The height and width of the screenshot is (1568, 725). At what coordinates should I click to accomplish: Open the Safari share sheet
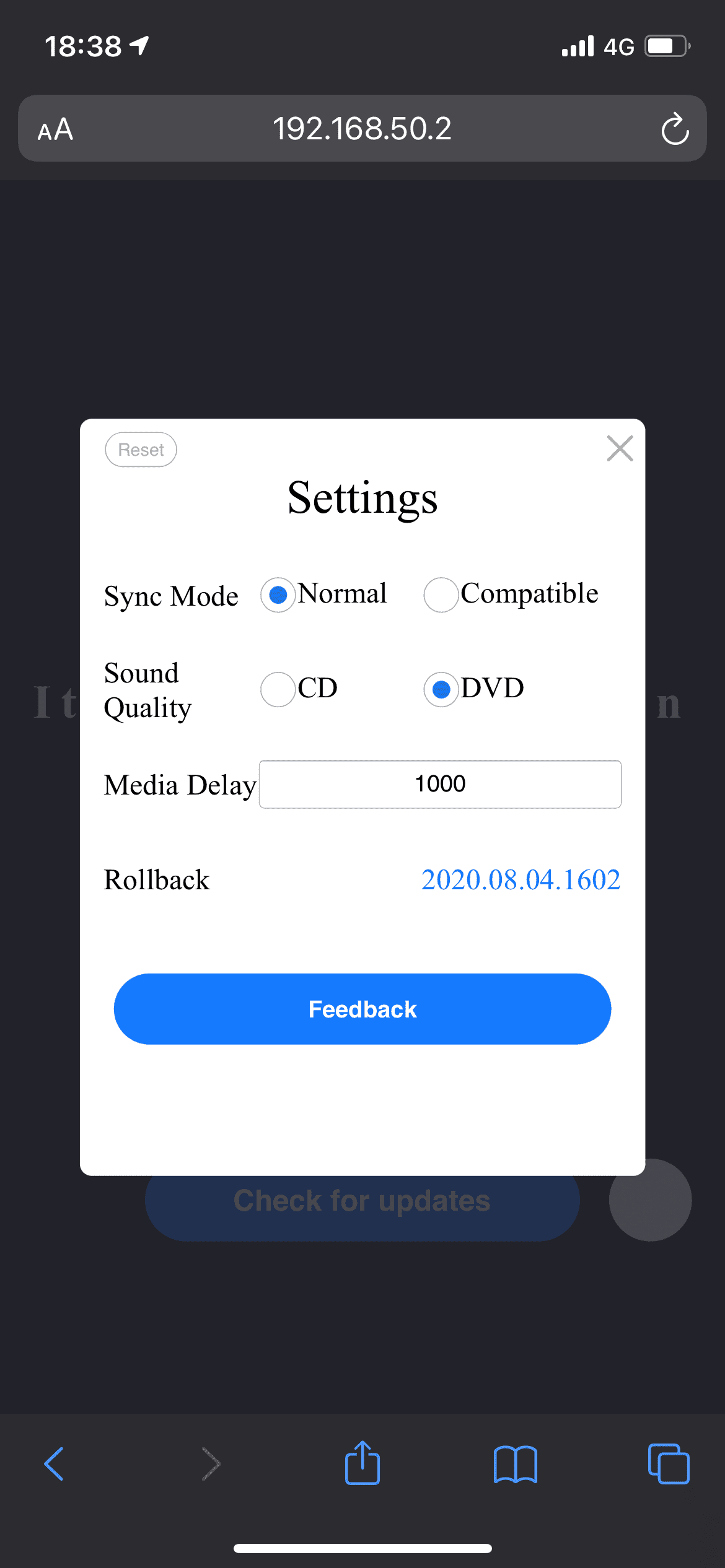[362, 1464]
